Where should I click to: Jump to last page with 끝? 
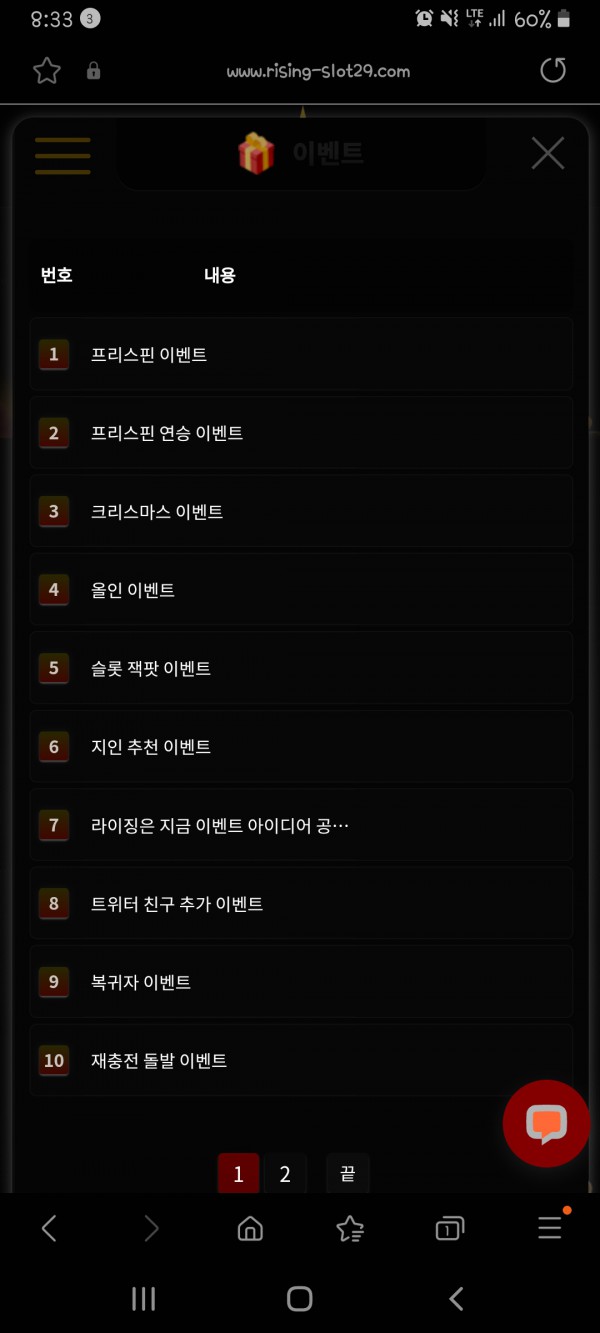coord(347,1174)
